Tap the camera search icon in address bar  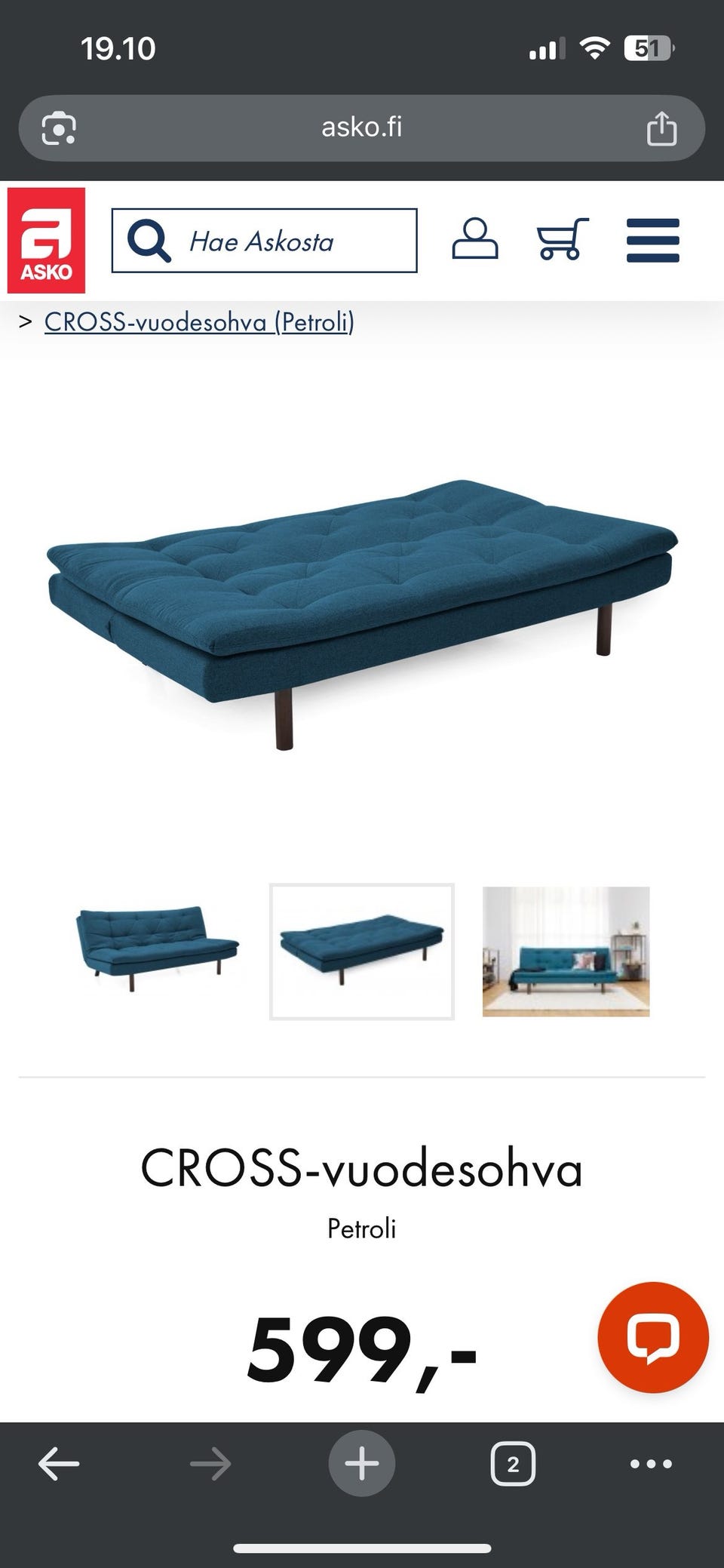click(x=59, y=128)
